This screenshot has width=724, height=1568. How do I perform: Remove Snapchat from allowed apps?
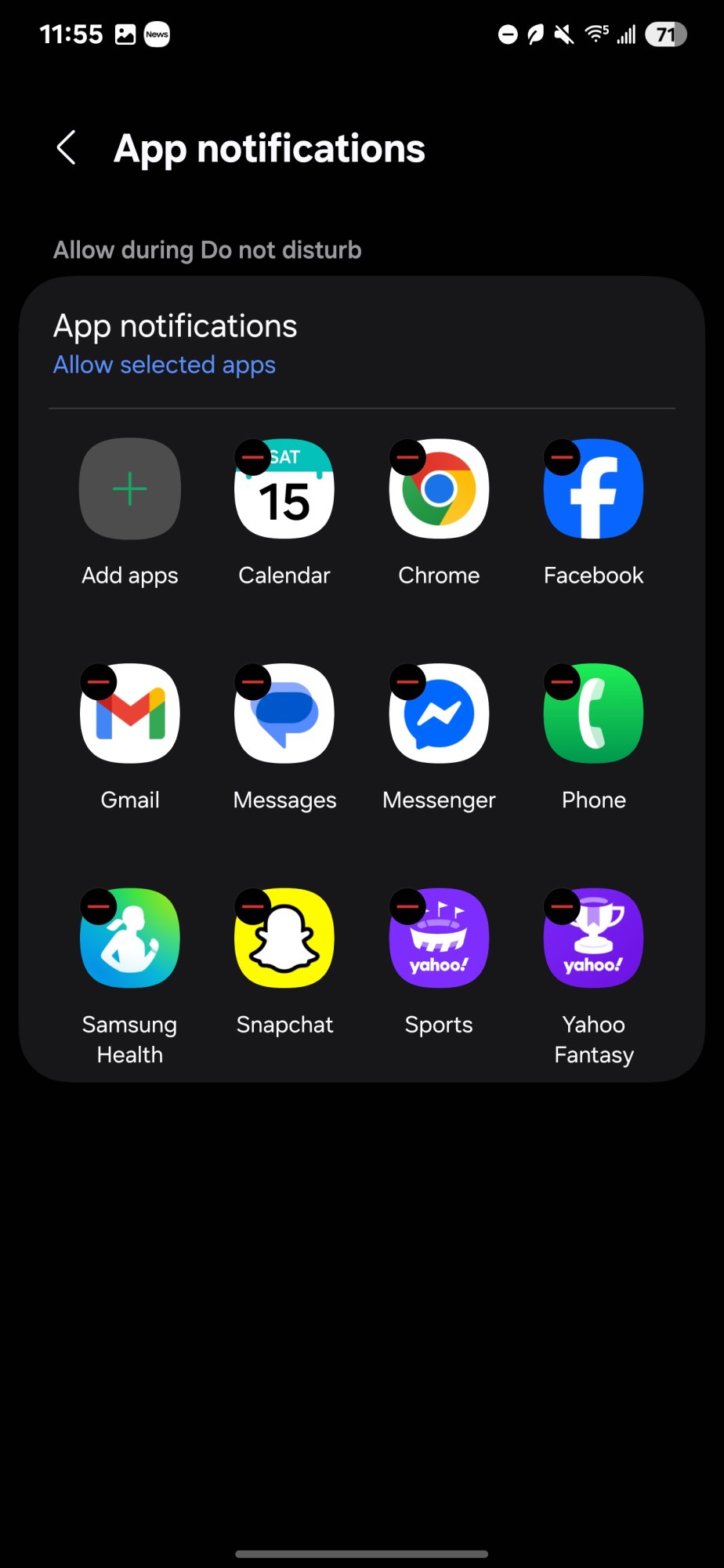click(x=252, y=906)
